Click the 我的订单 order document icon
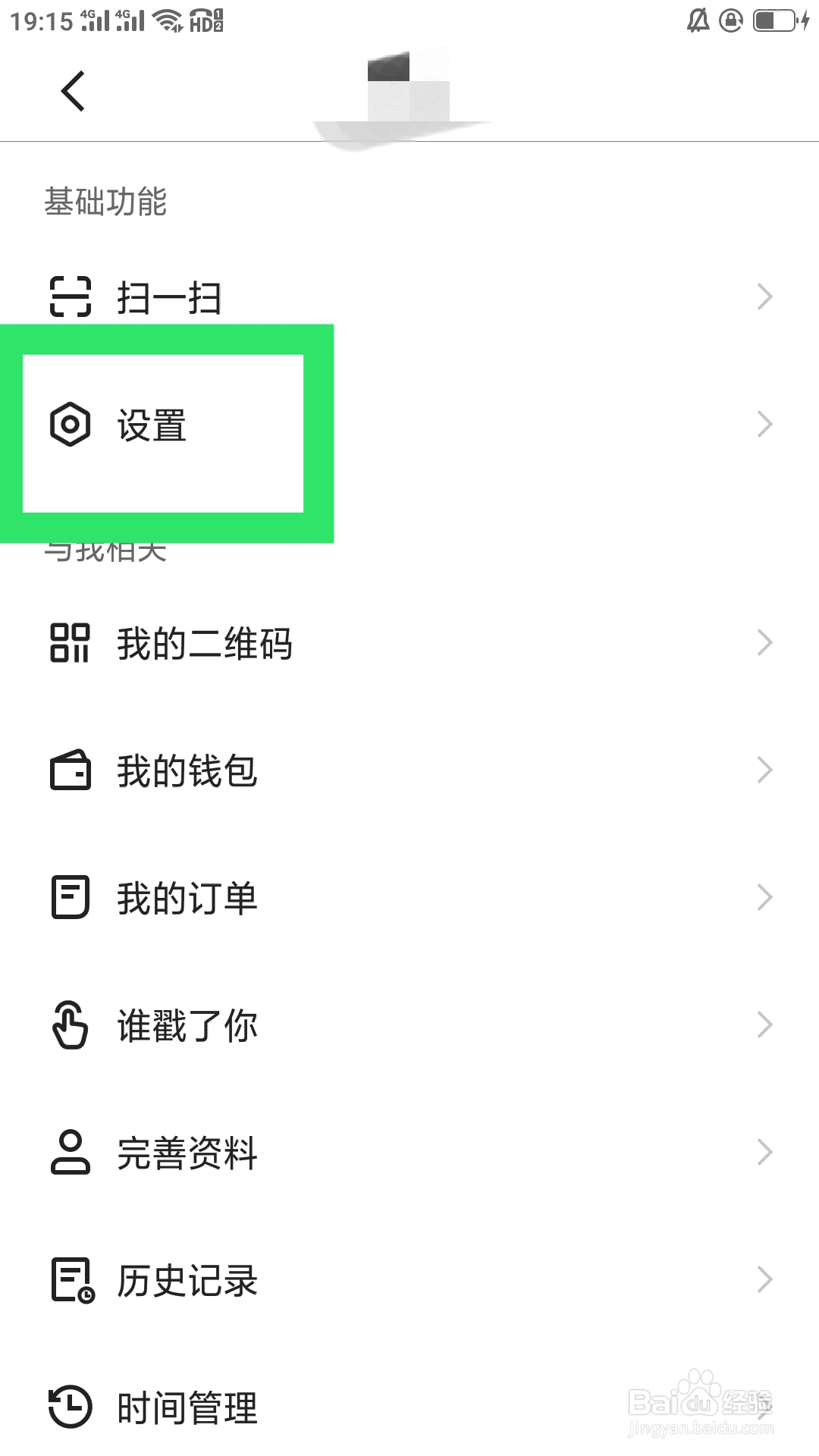Image resolution: width=819 pixels, height=1456 pixels. click(70, 898)
